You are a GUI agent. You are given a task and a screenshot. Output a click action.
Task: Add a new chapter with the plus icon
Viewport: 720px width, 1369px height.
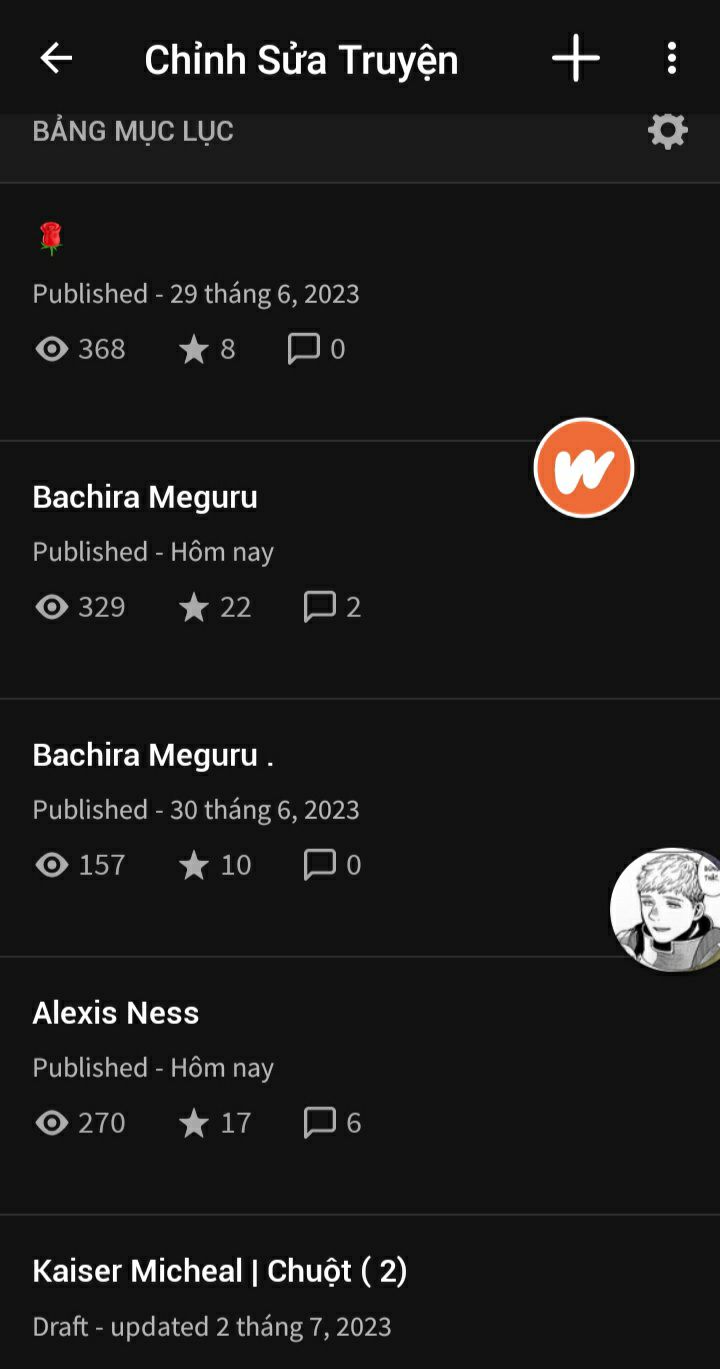tap(576, 59)
